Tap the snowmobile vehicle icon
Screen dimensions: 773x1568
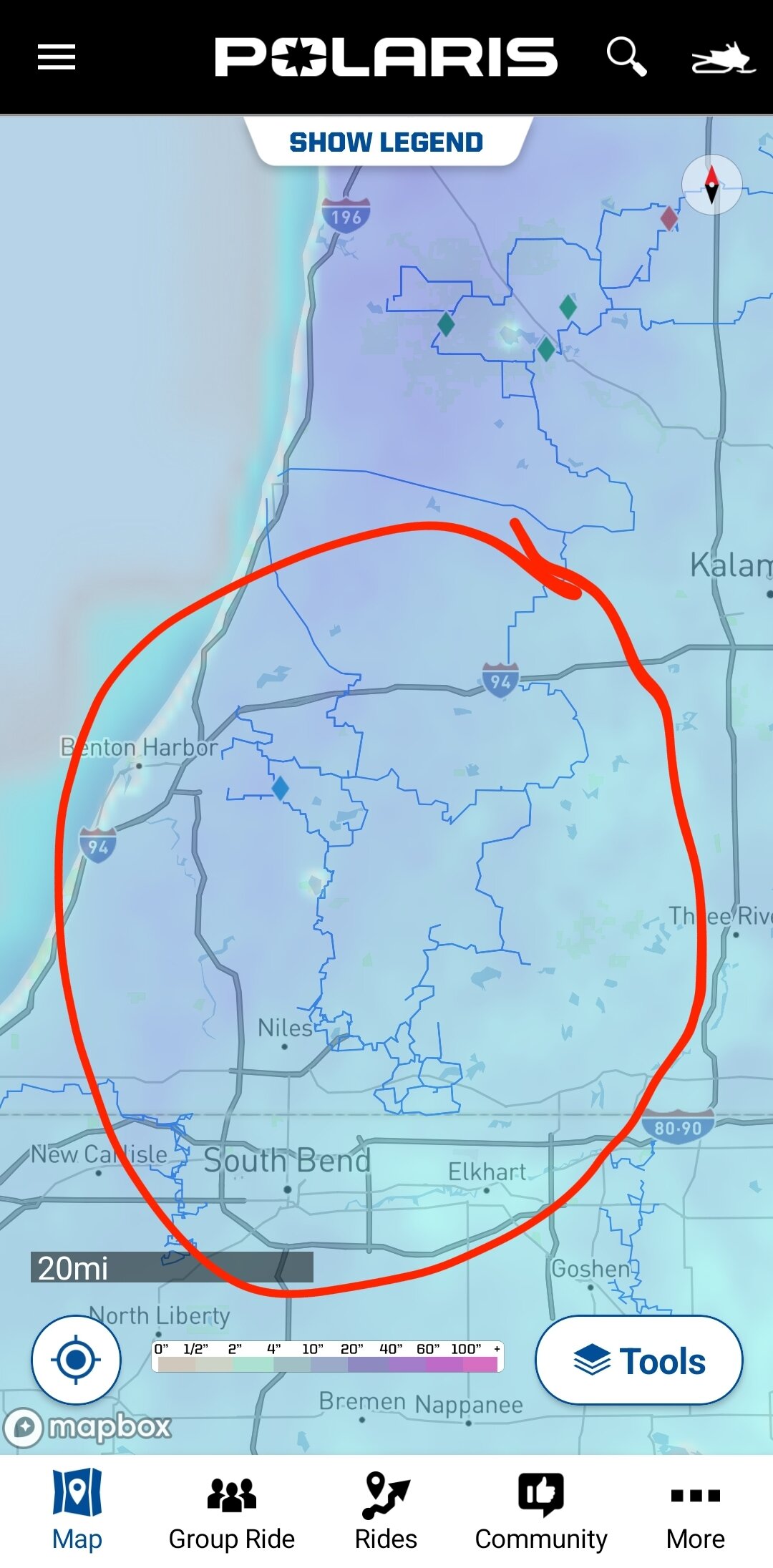click(x=723, y=59)
